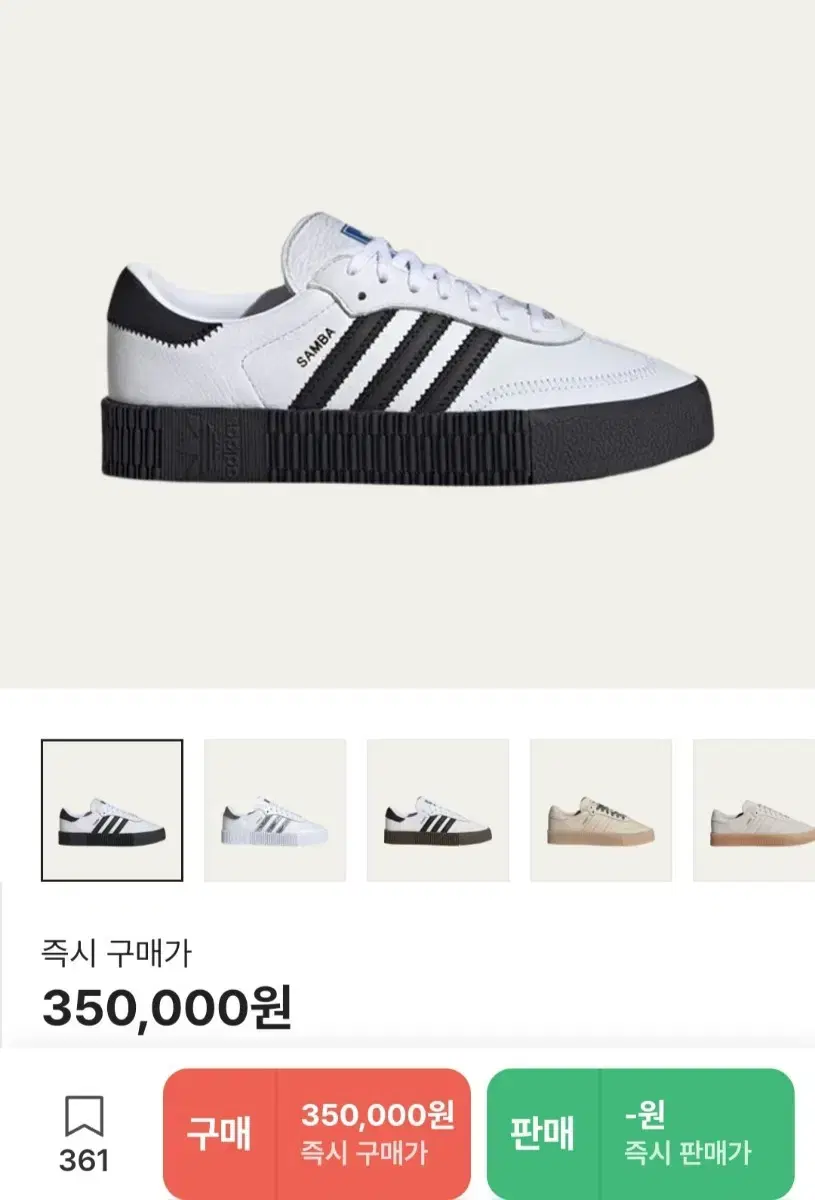Select the fourth beige colorway thumbnail
This screenshot has width=815, height=1200.
[594, 808]
